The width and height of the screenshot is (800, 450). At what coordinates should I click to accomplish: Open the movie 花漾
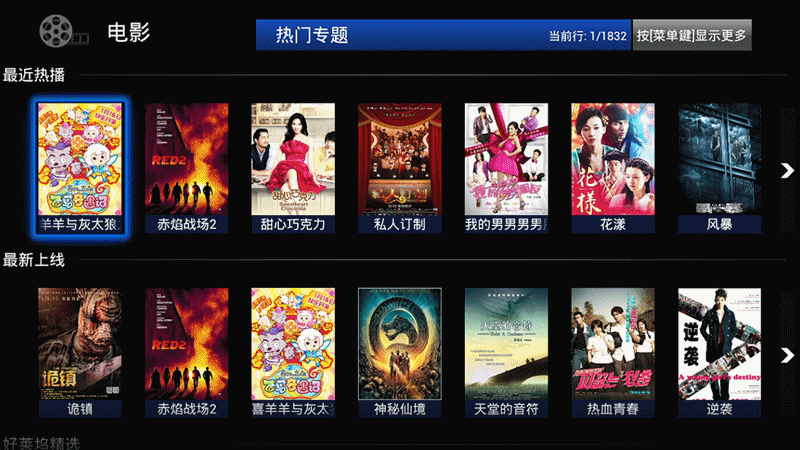[x=613, y=167]
